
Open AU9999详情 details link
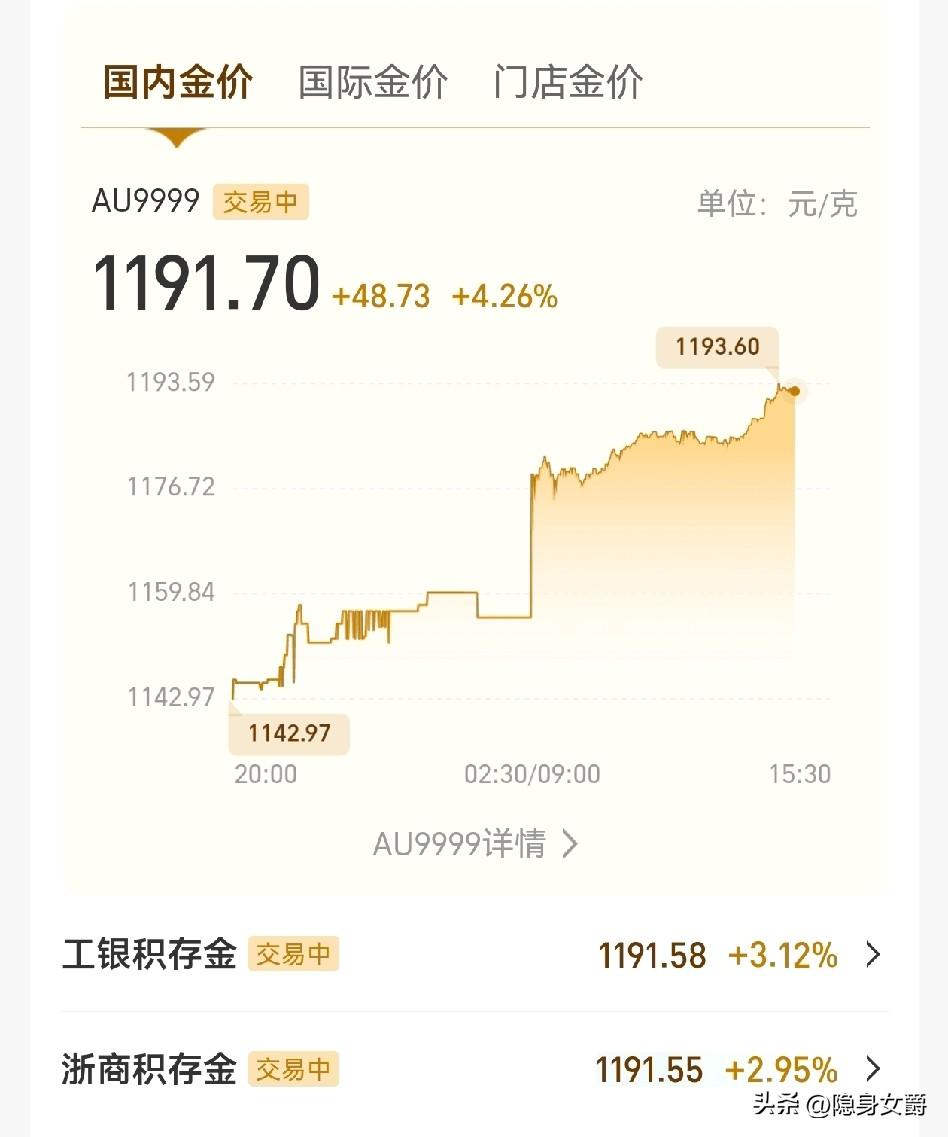pyautogui.click(x=462, y=844)
